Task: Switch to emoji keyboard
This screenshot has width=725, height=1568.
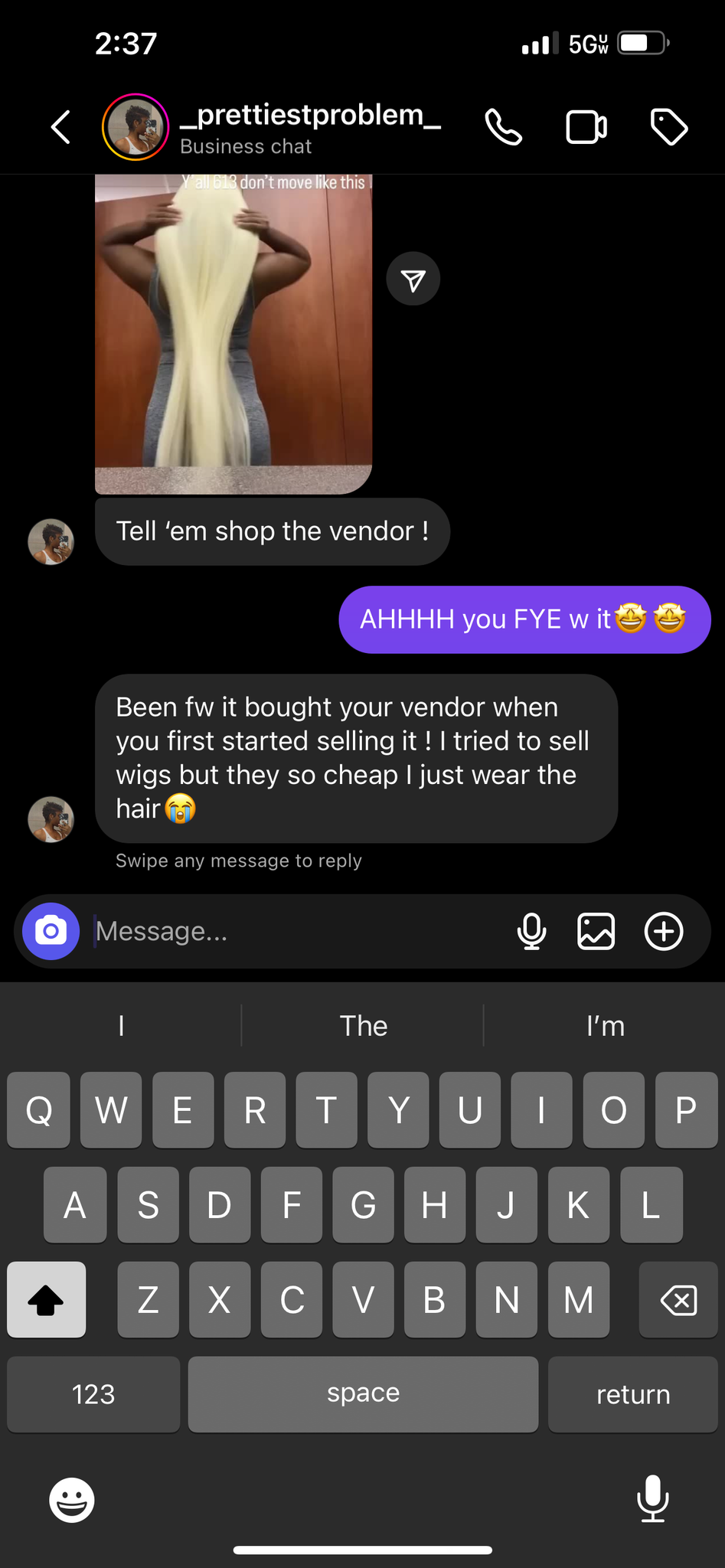Action: tap(72, 1500)
